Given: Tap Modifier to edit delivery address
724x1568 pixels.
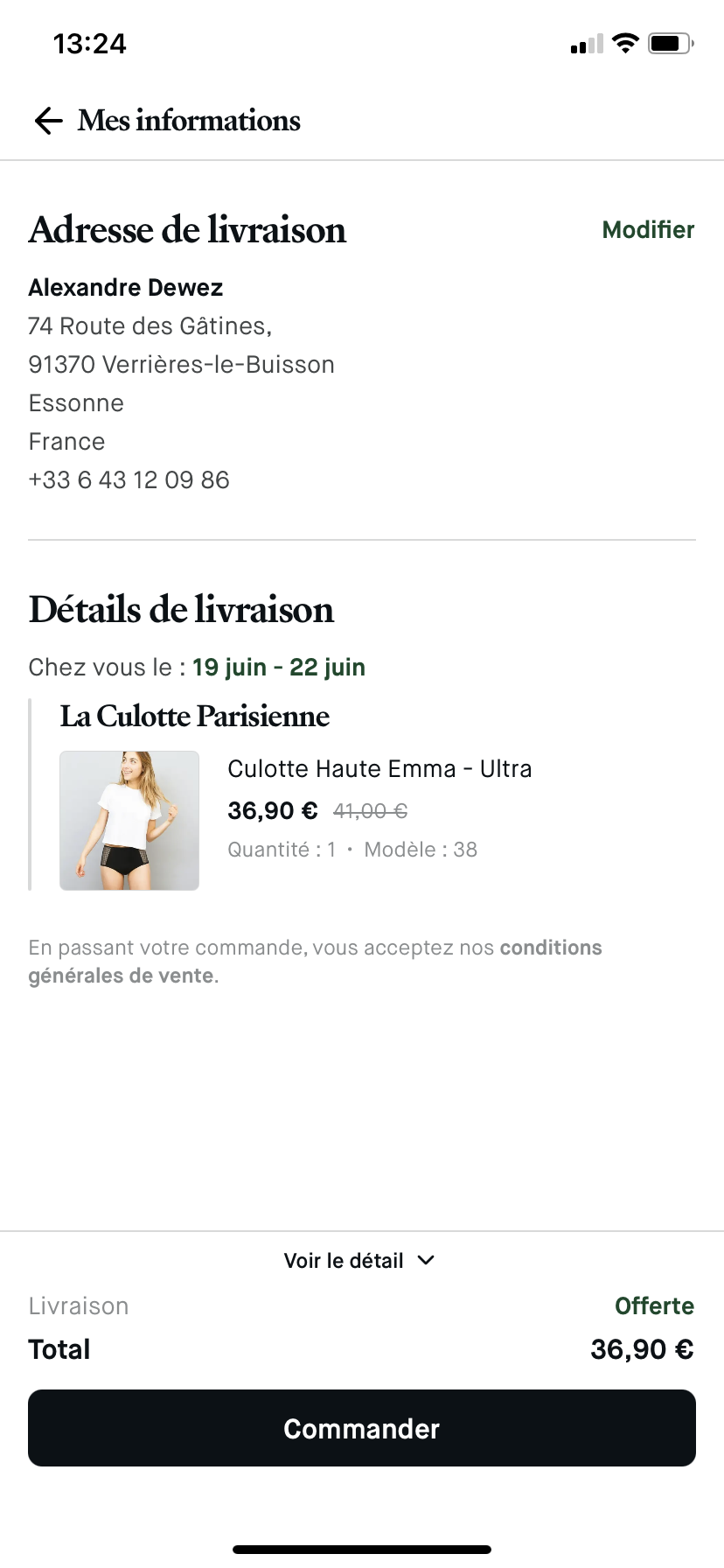Looking at the screenshot, I should pyautogui.click(x=648, y=230).
